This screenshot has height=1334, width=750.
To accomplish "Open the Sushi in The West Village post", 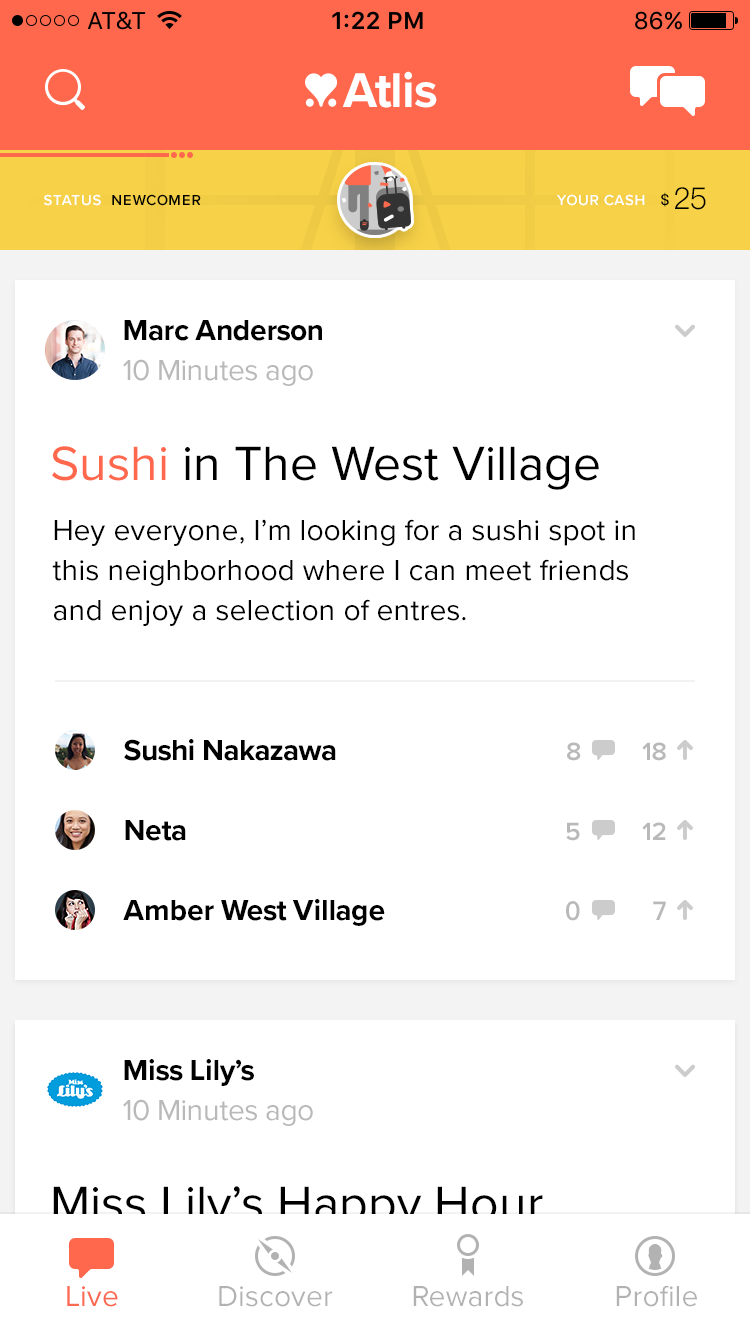I will pyautogui.click(x=325, y=465).
